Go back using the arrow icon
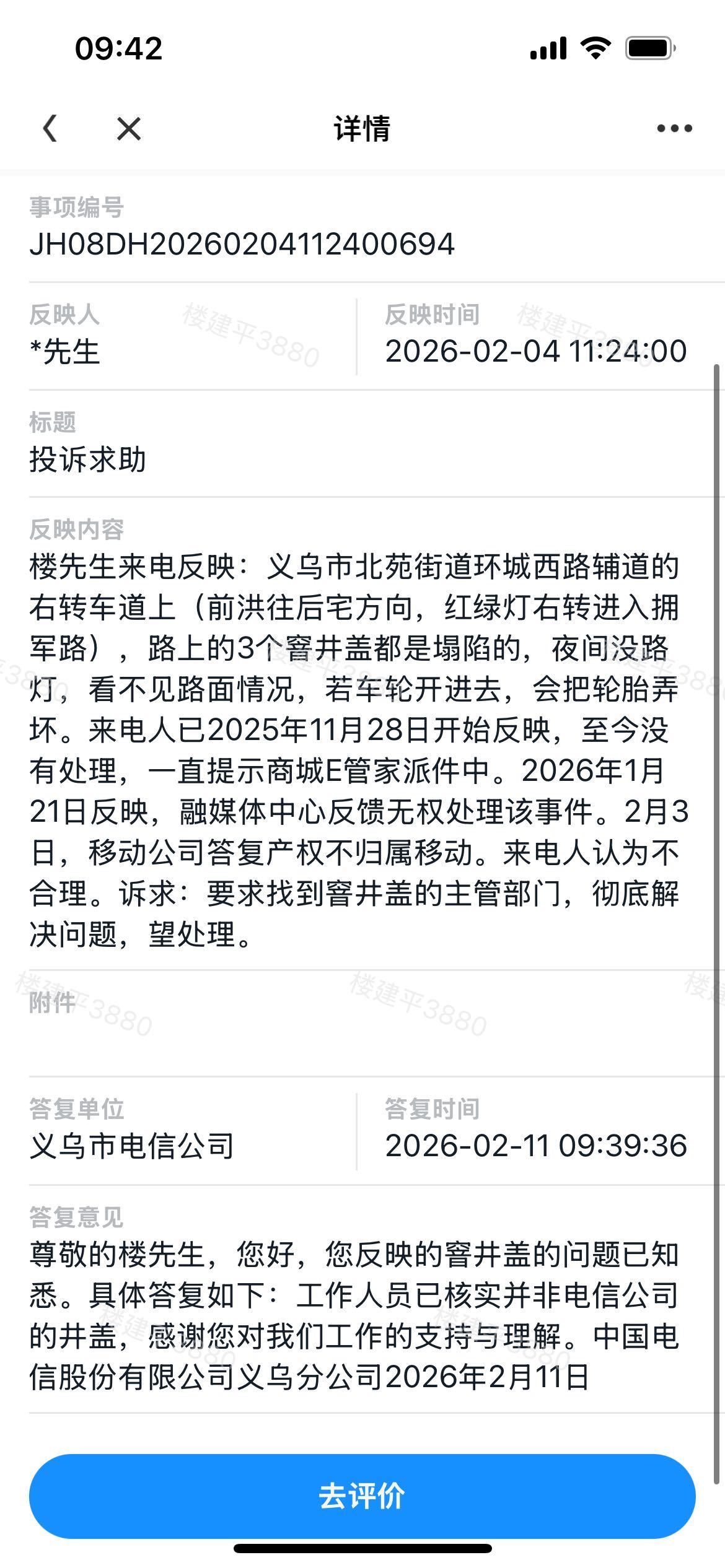This screenshot has width=725, height=1568. (50, 129)
